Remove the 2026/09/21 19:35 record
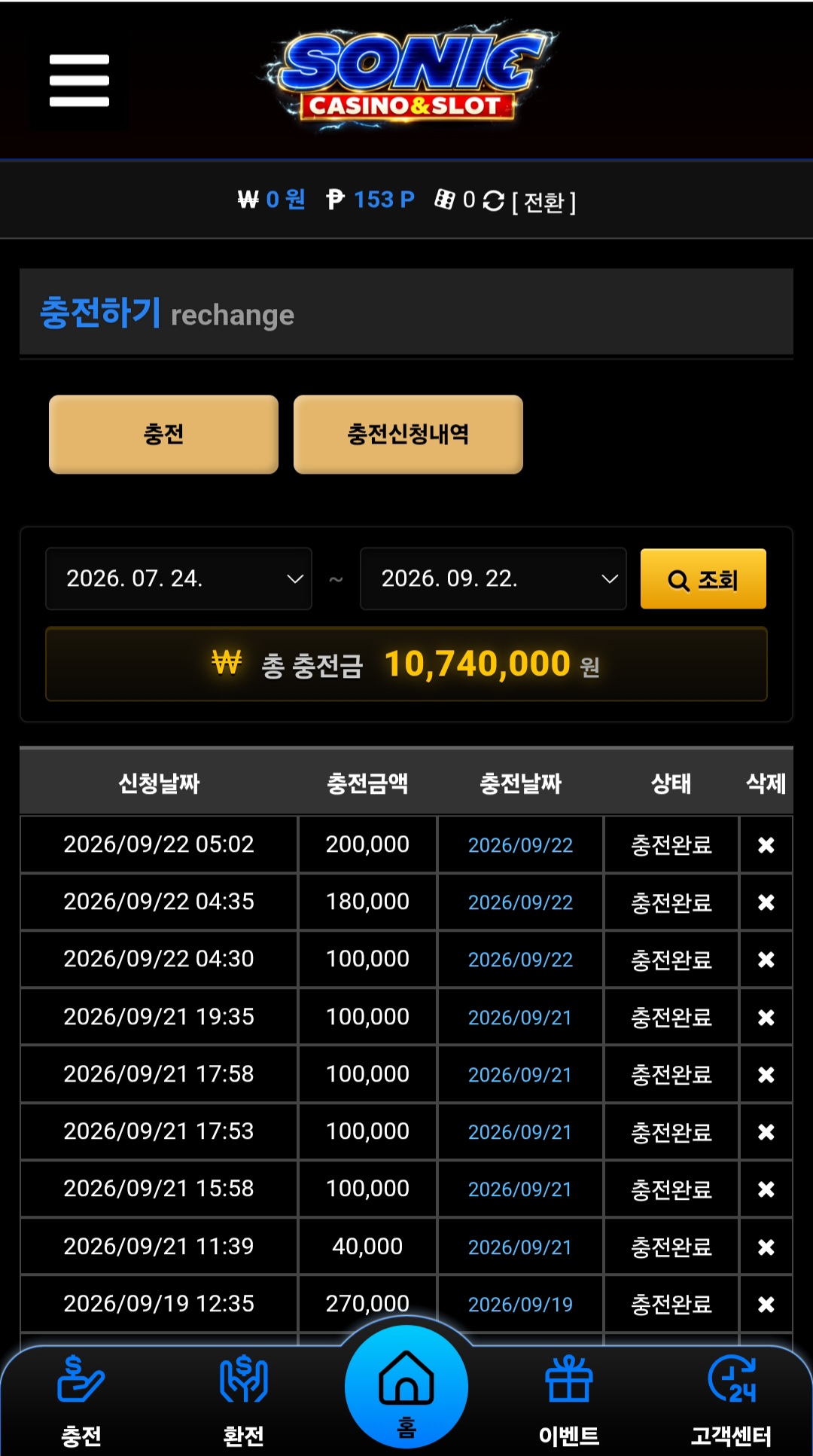 coord(766,1018)
